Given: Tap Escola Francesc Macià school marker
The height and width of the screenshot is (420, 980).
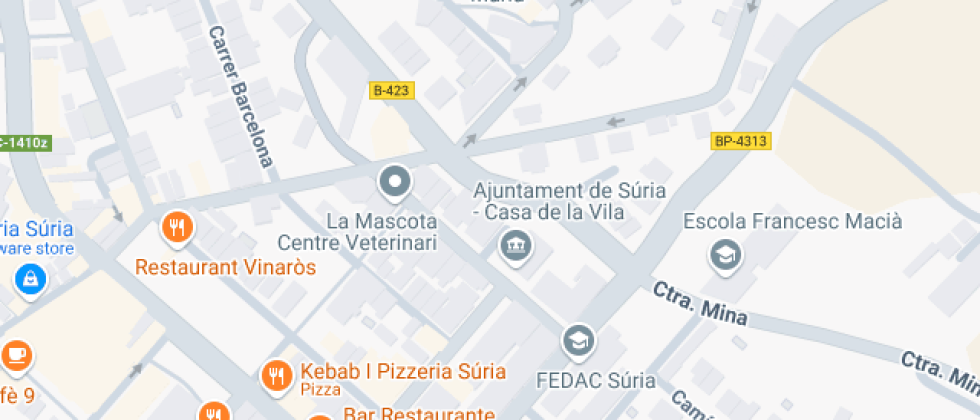Looking at the screenshot, I should pyautogui.click(x=725, y=256).
